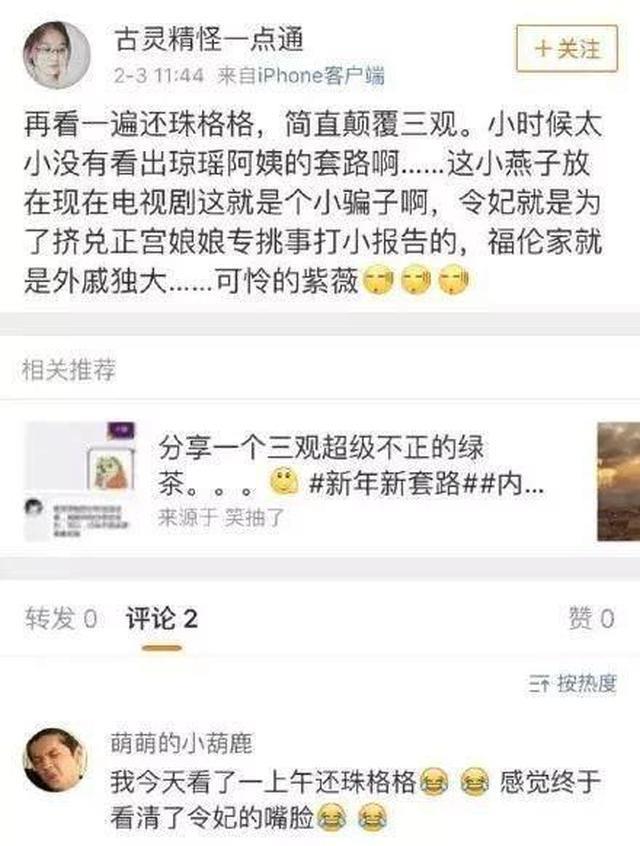Viewport: 640px width, 846px height.
Task: Open the username 萌萌的小葫鹿
Action: pyautogui.click(x=181, y=743)
